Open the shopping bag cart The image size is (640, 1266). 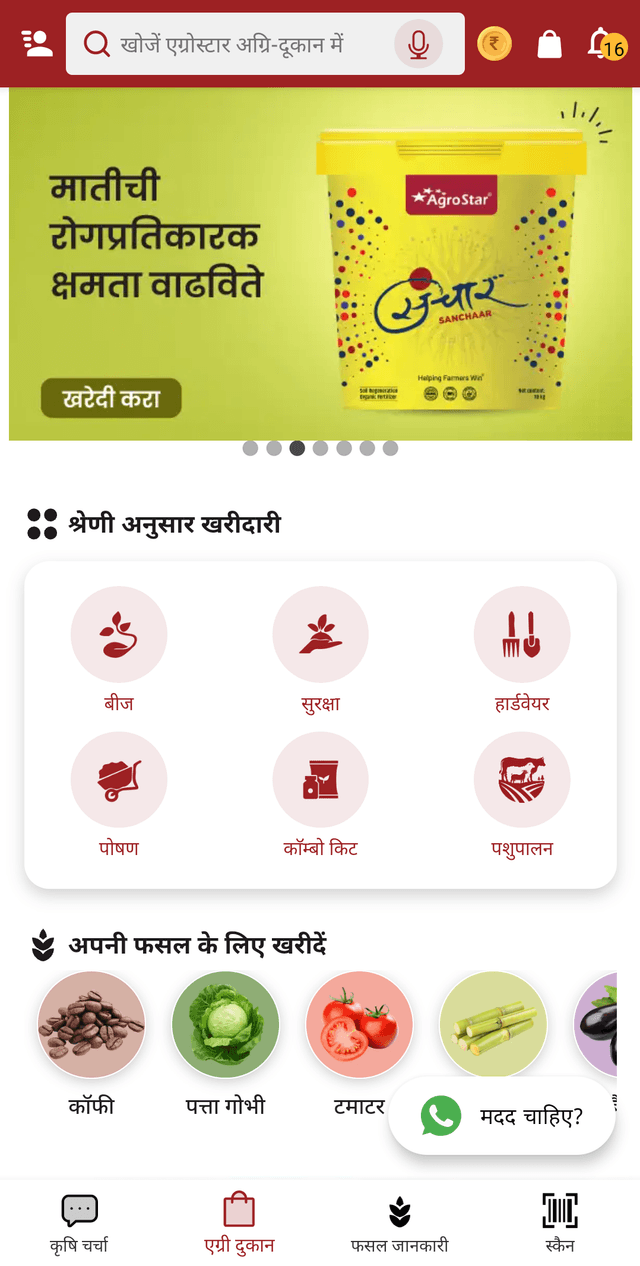pos(549,44)
